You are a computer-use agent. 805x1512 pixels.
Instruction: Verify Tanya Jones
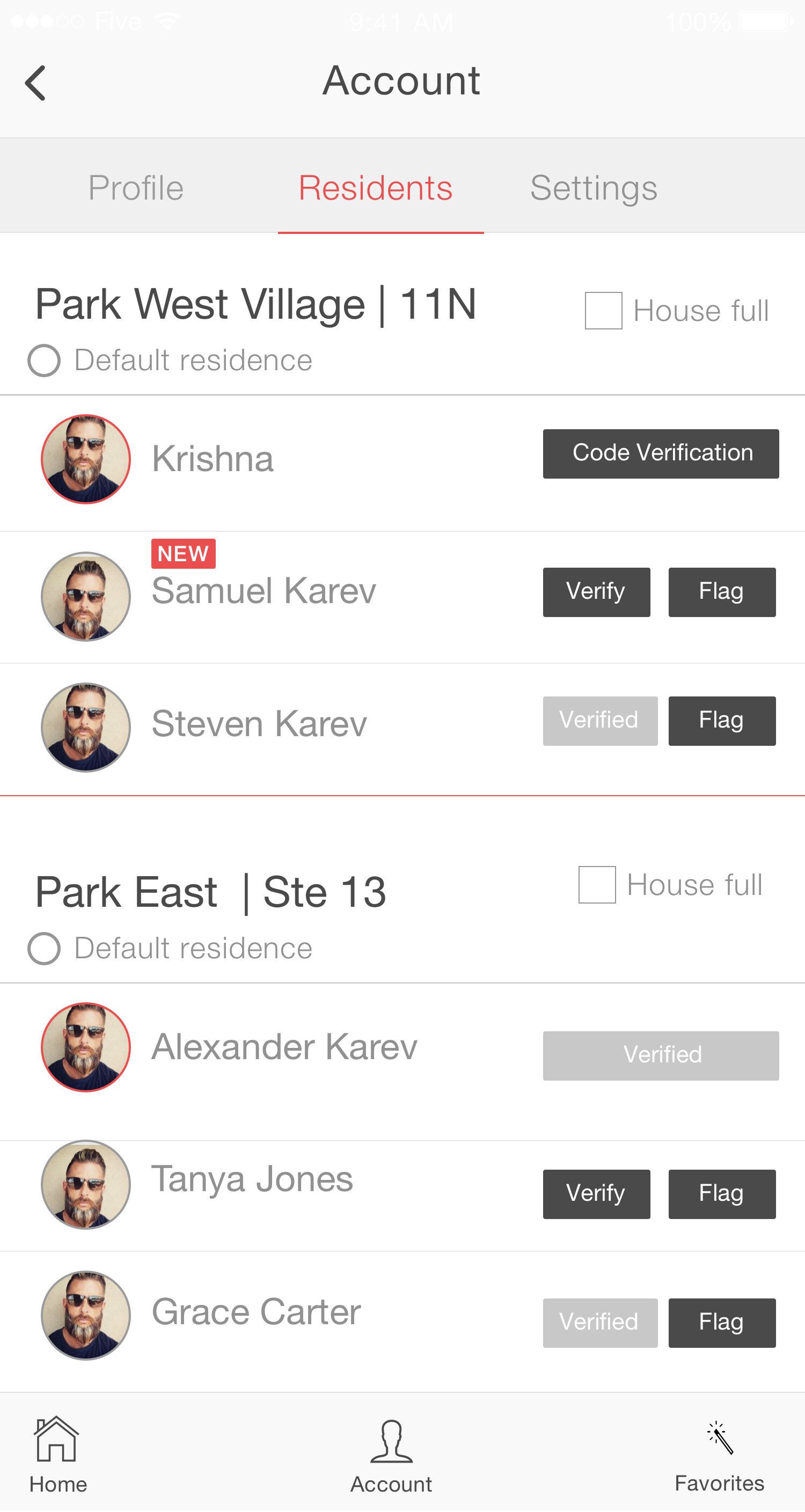(x=596, y=1194)
